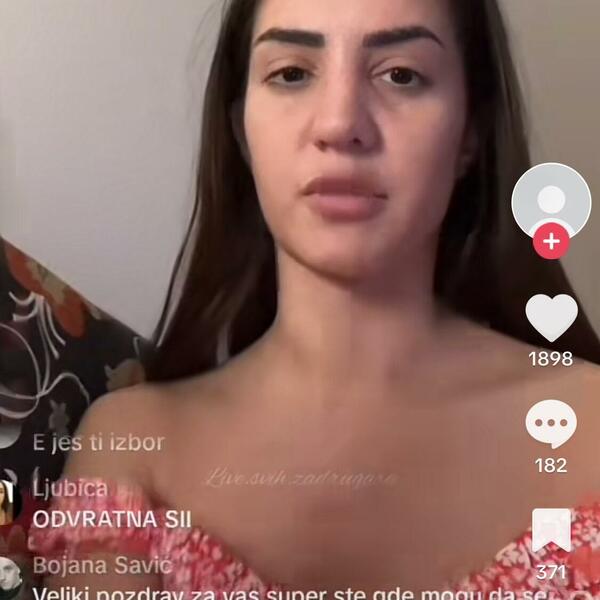Open the comments section
Image resolution: width=600 pixels, height=600 pixels.
pyautogui.click(x=551, y=424)
